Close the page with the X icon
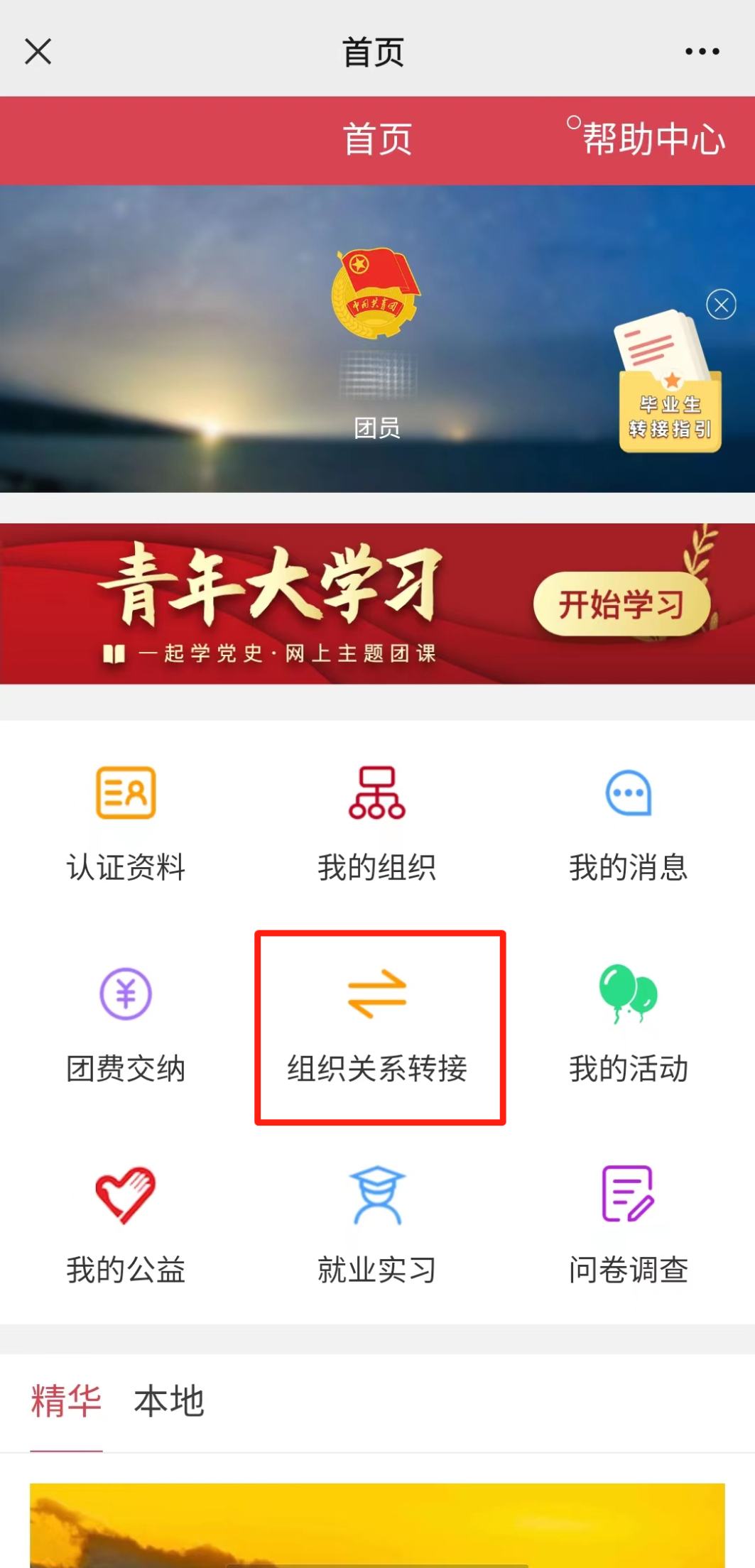Screen dimensions: 755x1568 point(38,51)
